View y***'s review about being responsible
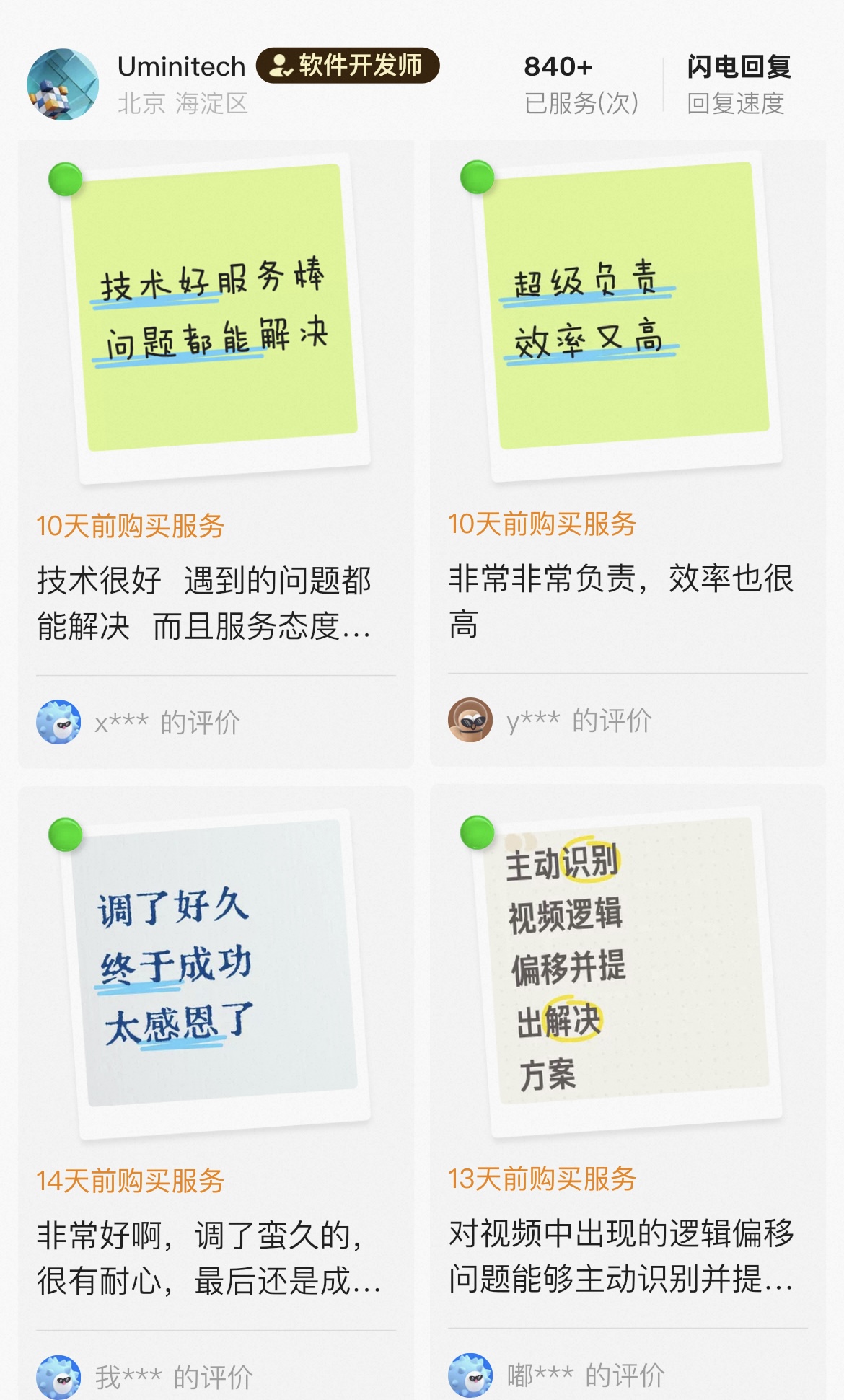This screenshot has height=1400, width=844. pos(627,454)
